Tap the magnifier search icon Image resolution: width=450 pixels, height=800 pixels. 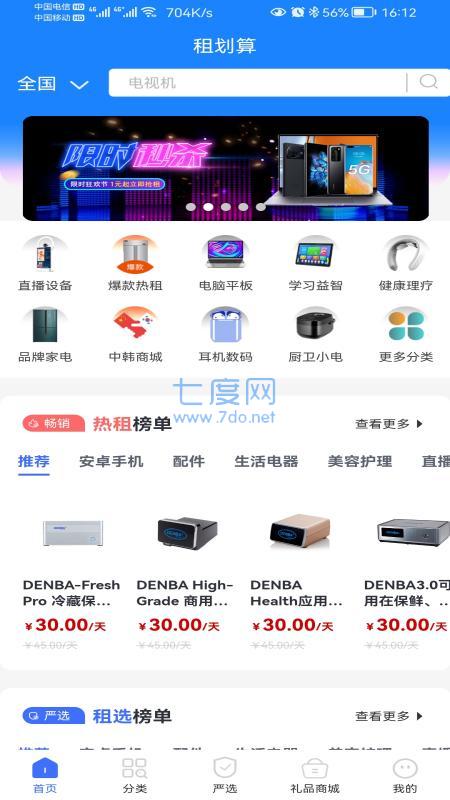click(x=428, y=82)
